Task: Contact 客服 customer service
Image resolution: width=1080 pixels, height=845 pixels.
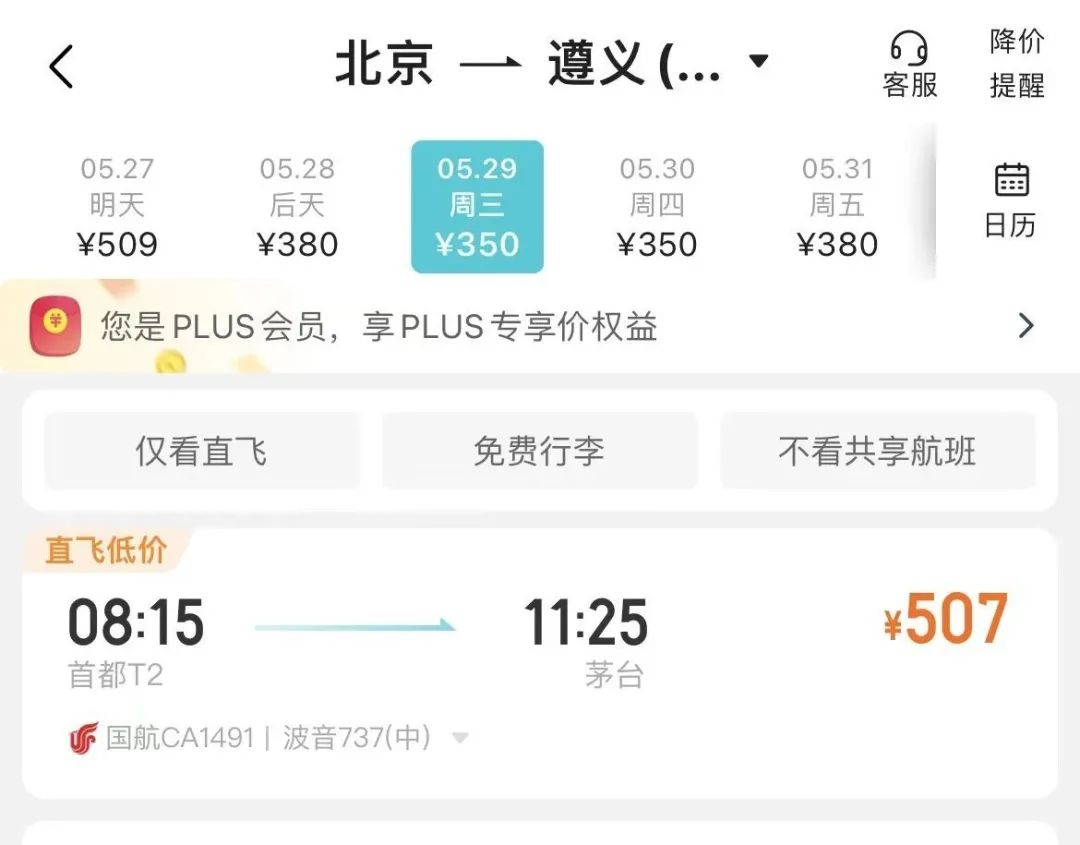Action: click(909, 66)
